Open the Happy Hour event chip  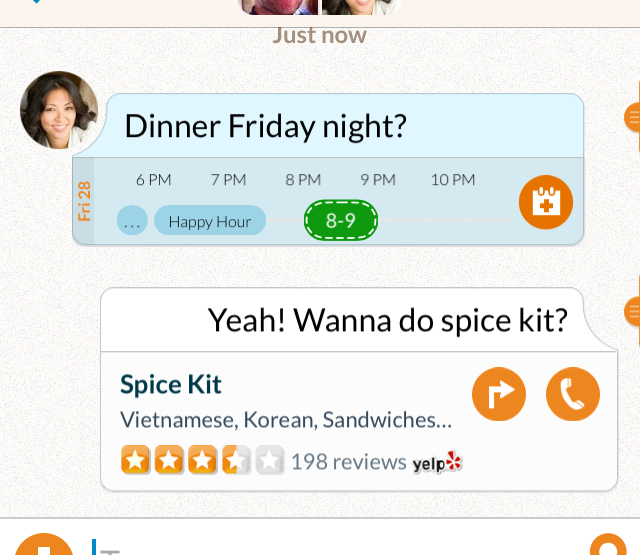210,221
